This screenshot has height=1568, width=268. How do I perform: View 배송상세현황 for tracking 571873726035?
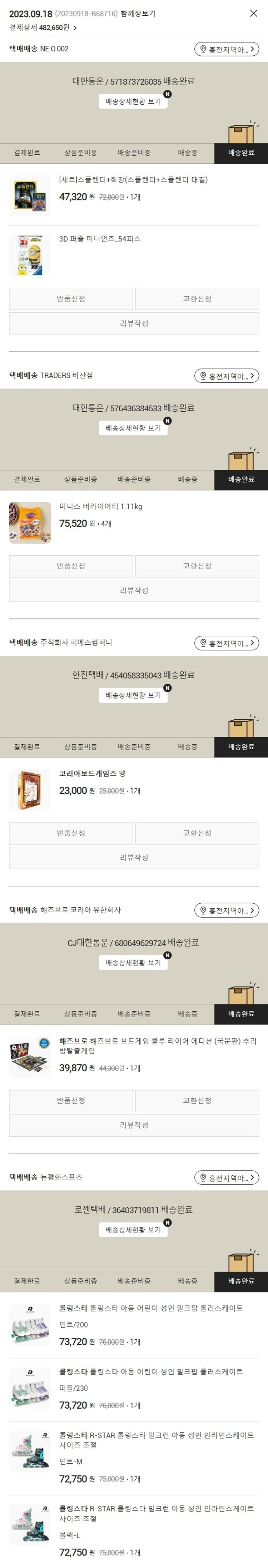pyautogui.click(x=133, y=101)
